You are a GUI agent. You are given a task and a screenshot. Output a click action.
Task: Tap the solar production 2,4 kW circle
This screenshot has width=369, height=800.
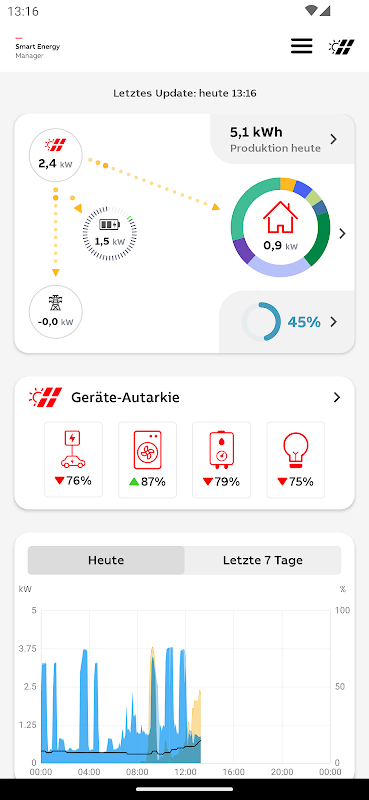56,155
